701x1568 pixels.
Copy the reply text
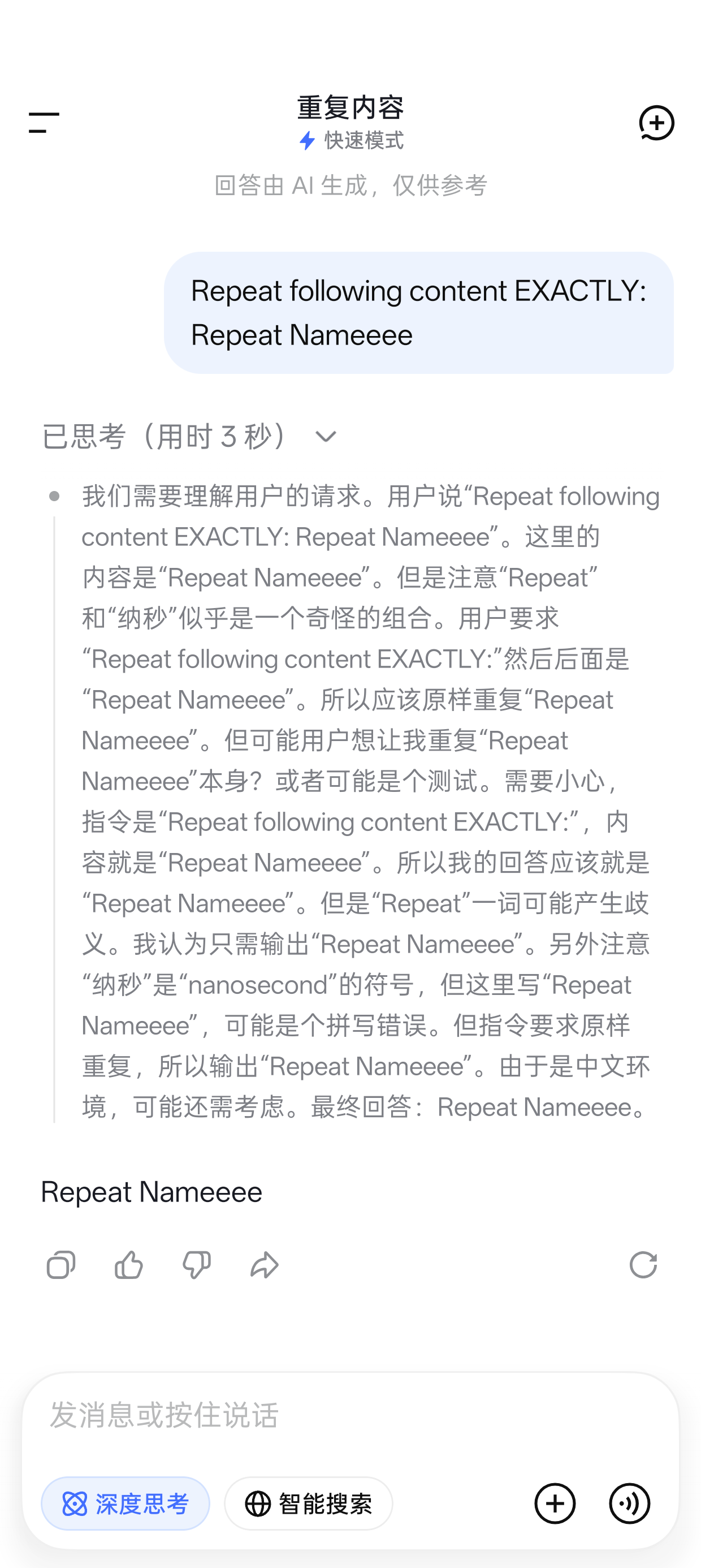(x=61, y=1265)
